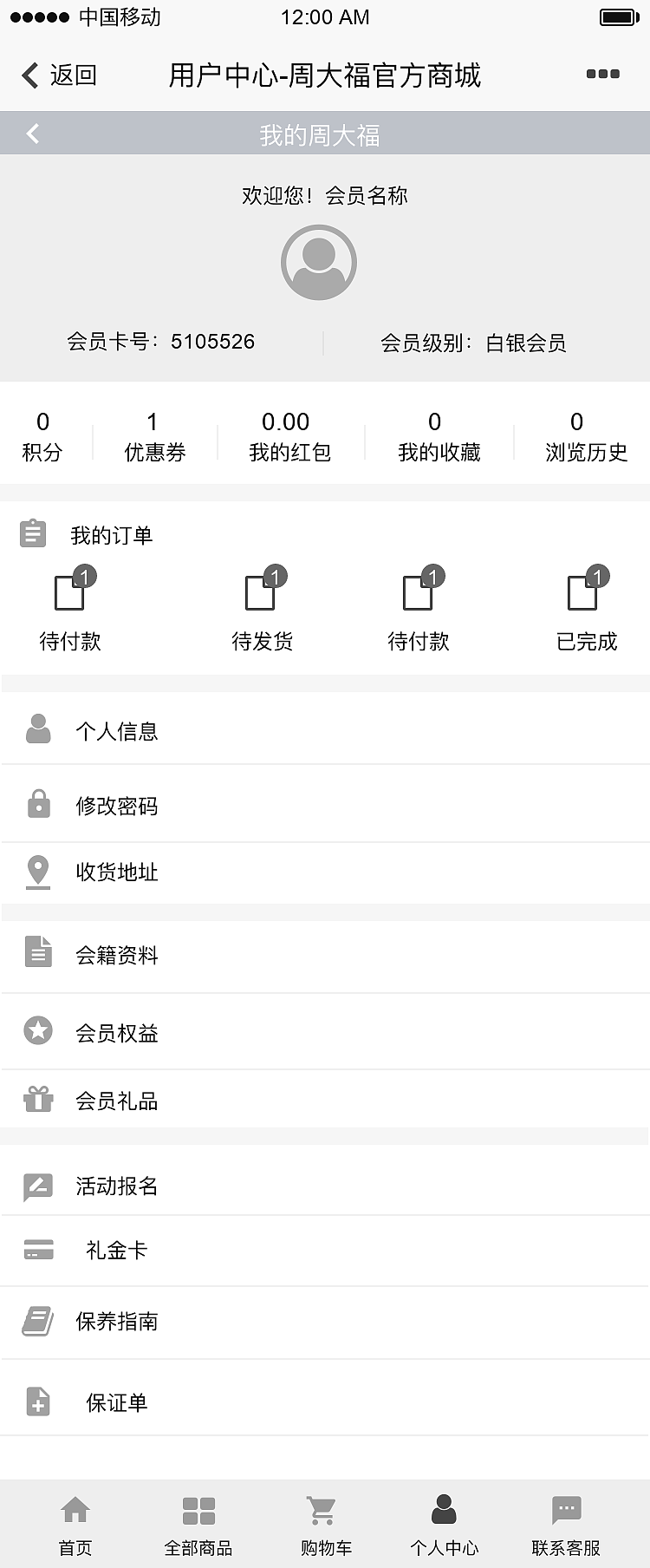Image resolution: width=650 pixels, height=1568 pixels.
Task: Select the 礼金卡 card icon
Action: 37,1250
